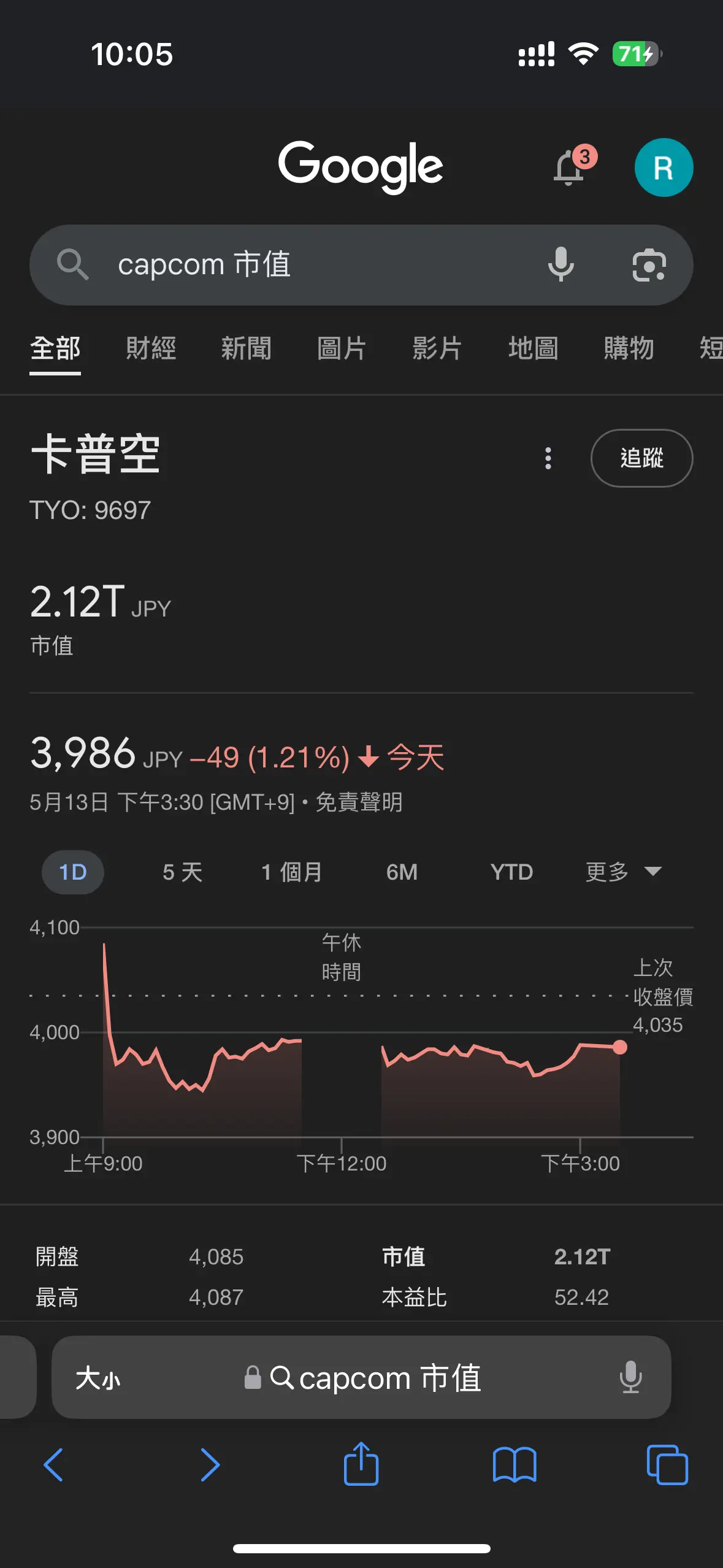Image resolution: width=723 pixels, height=1568 pixels.
Task: Switch to the 財經 tab
Action: (151, 348)
